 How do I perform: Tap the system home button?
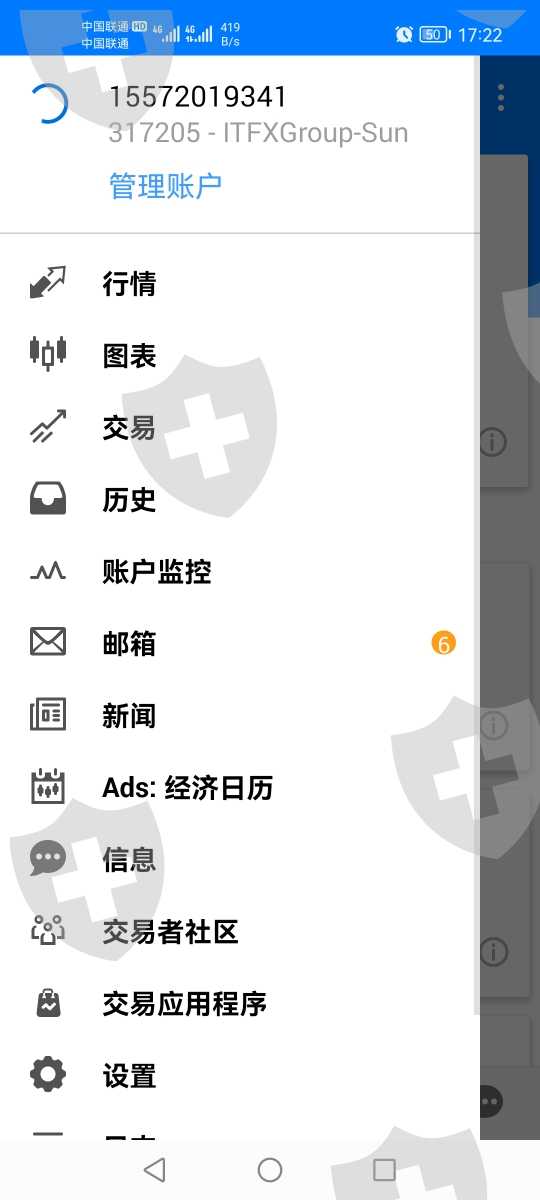[270, 1169]
